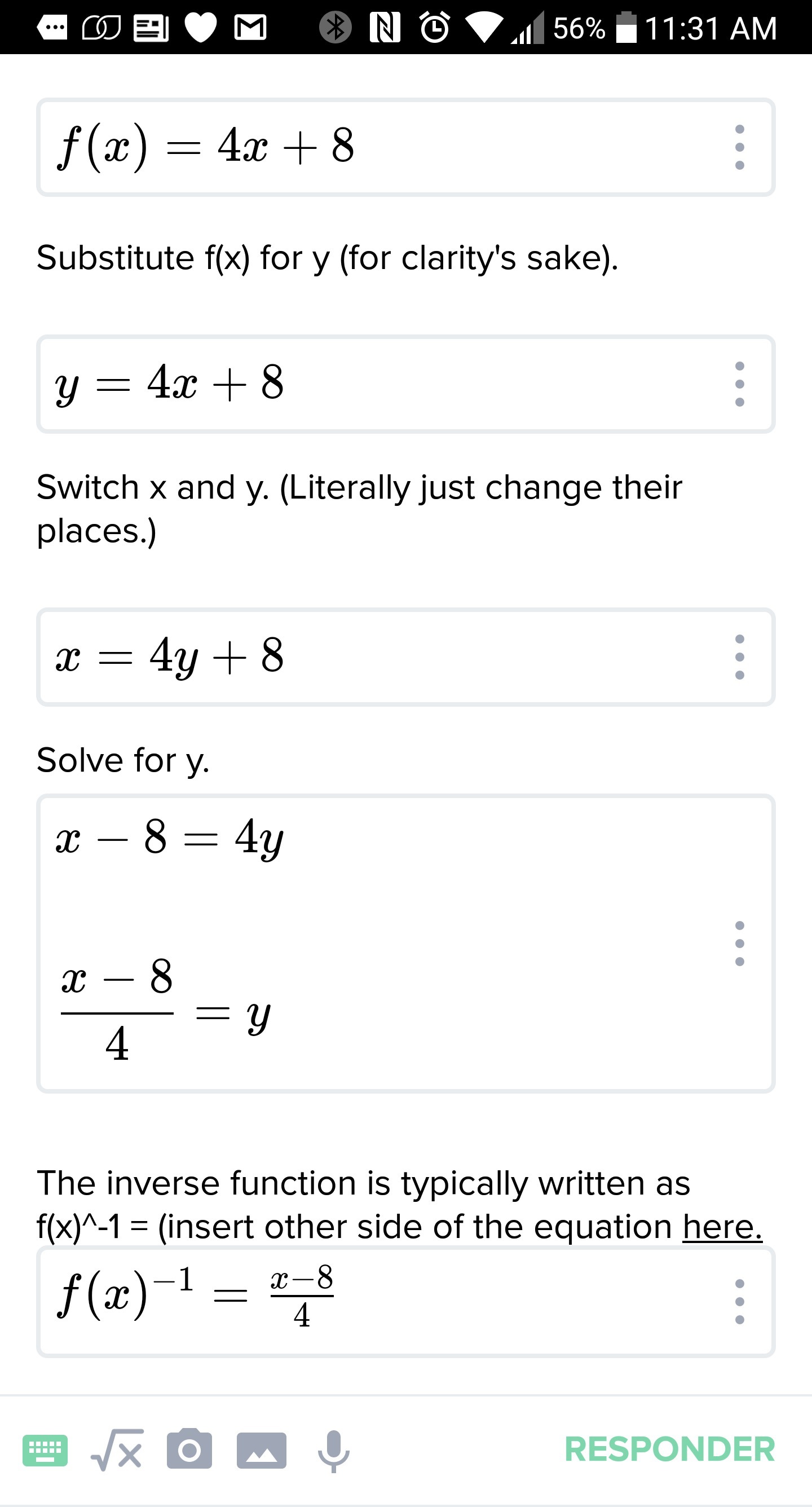Open options for the solve-for-y equation block
Image resolution: width=812 pixels, height=1507 pixels.
pyautogui.click(x=739, y=943)
